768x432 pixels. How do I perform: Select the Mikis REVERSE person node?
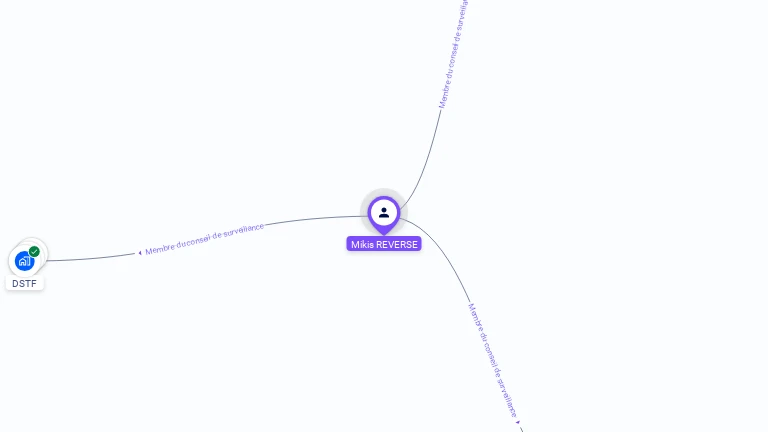click(x=384, y=213)
